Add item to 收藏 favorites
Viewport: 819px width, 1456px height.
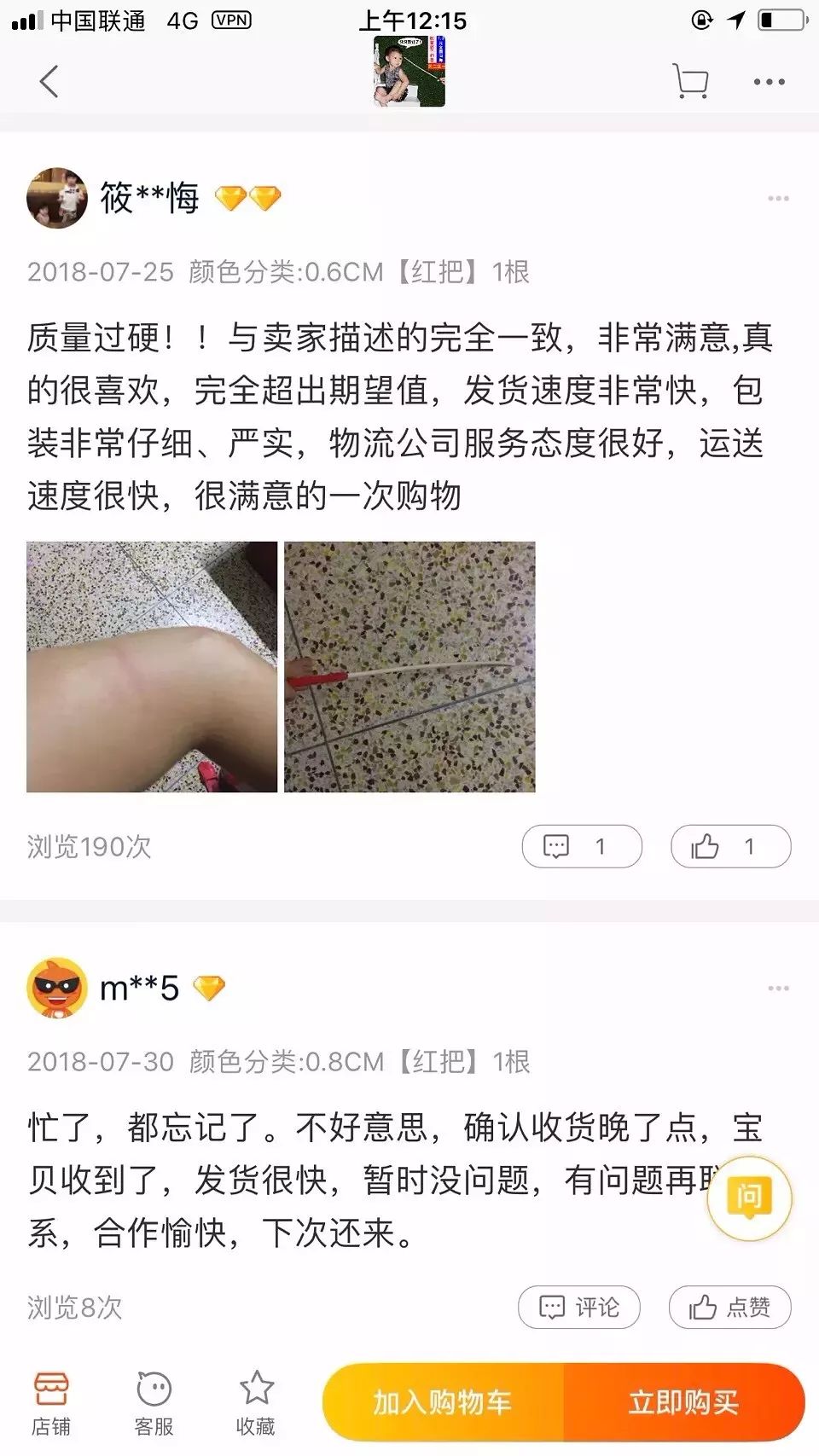coord(256,1403)
